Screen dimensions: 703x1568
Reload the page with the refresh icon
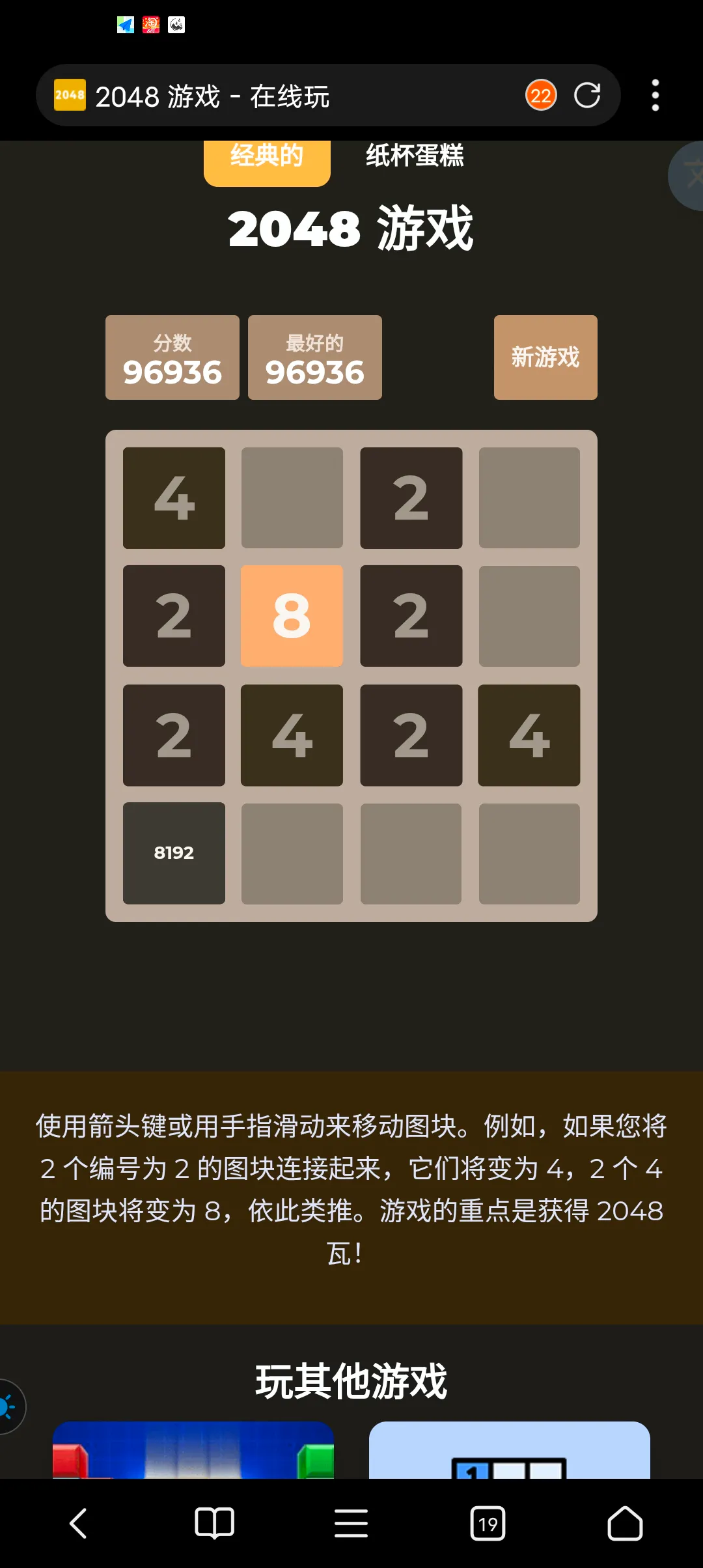click(587, 96)
